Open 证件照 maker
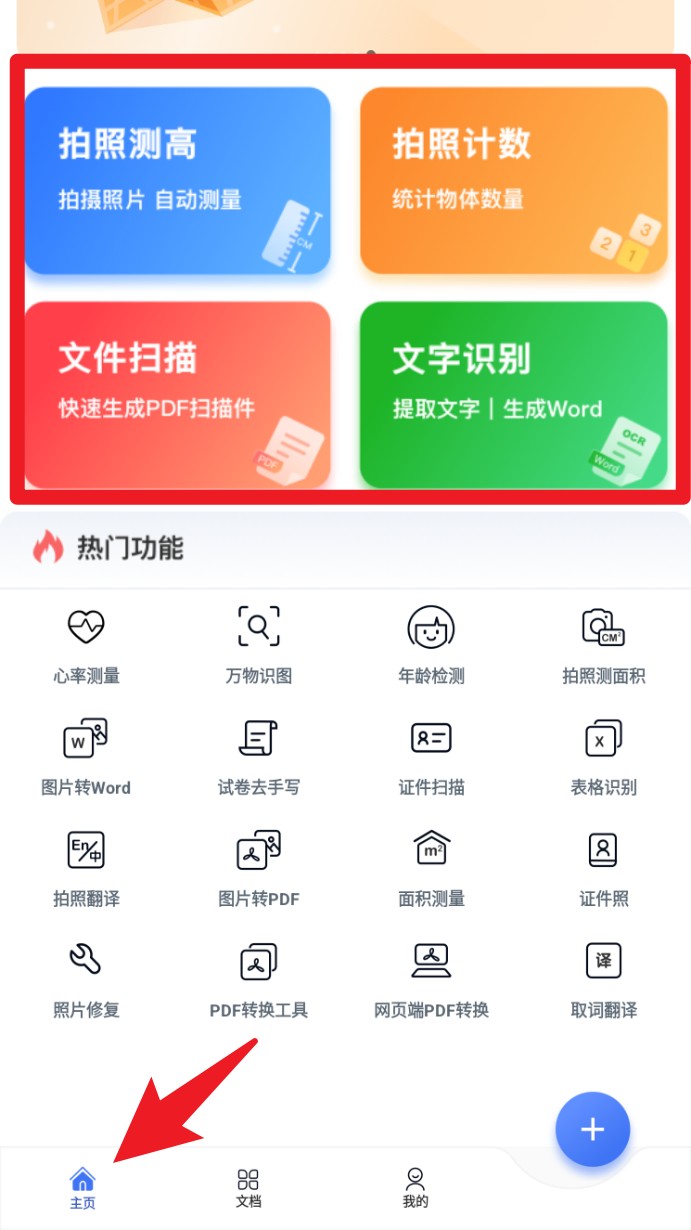This screenshot has width=691, height=1230. coord(603,867)
